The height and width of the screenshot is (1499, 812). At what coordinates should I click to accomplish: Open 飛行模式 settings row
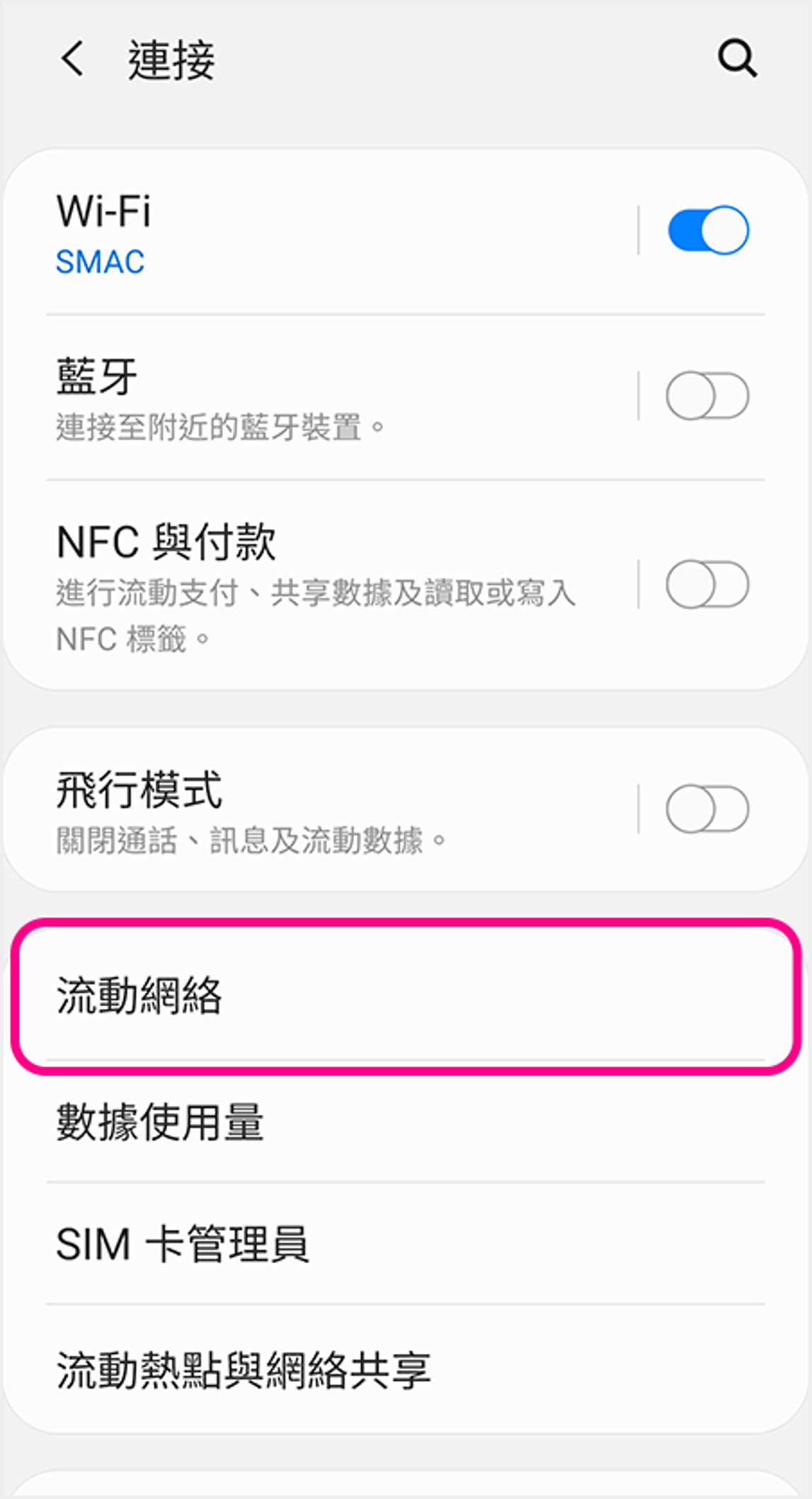click(319, 809)
